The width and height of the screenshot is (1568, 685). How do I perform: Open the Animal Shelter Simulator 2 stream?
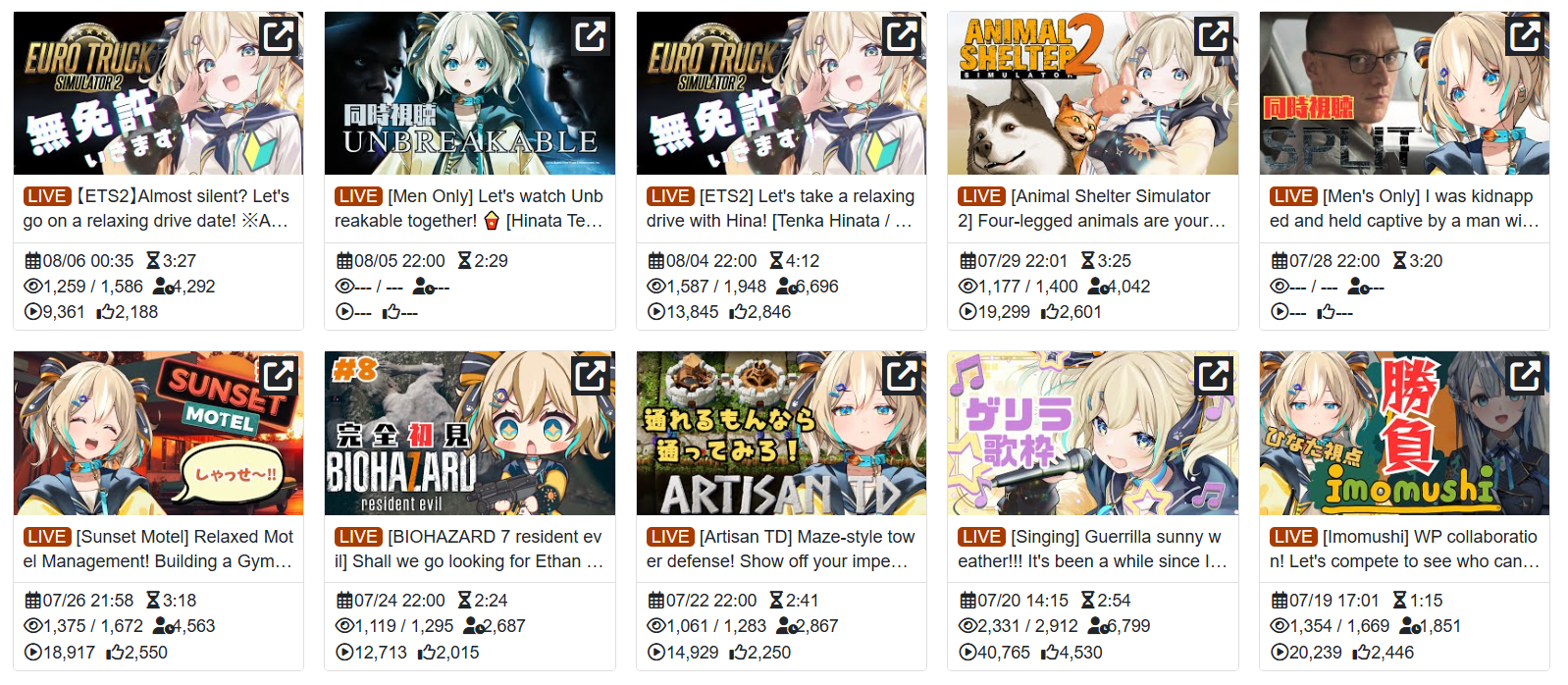click(1092, 208)
